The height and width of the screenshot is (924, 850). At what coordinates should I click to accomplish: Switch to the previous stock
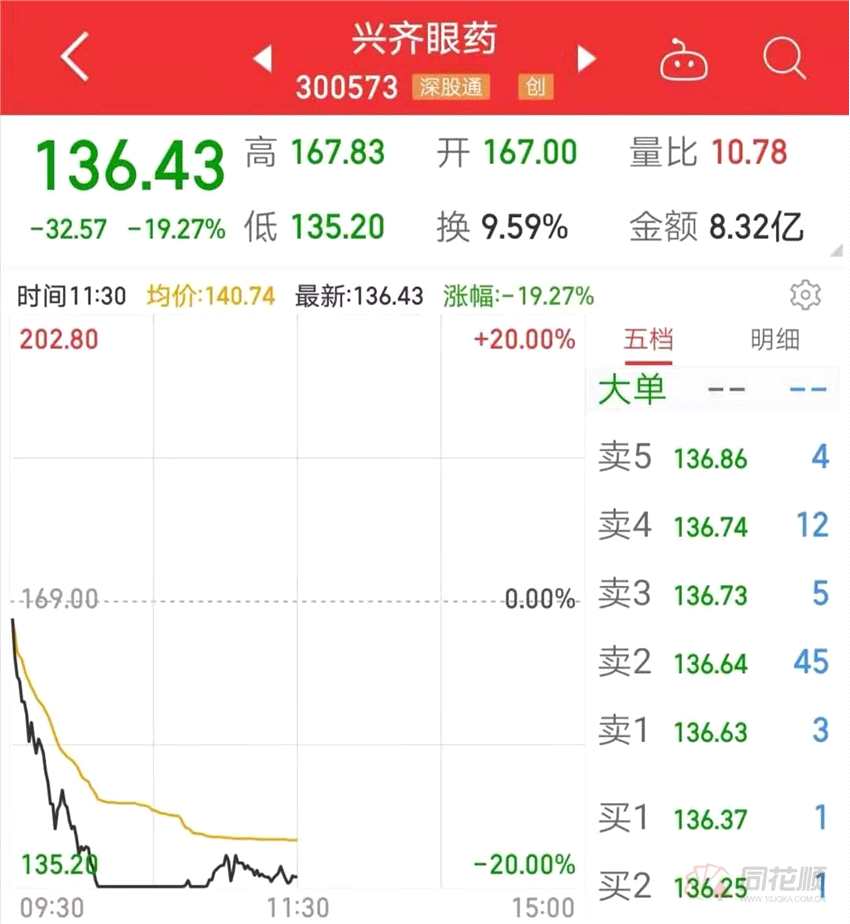tap(262, 59)
